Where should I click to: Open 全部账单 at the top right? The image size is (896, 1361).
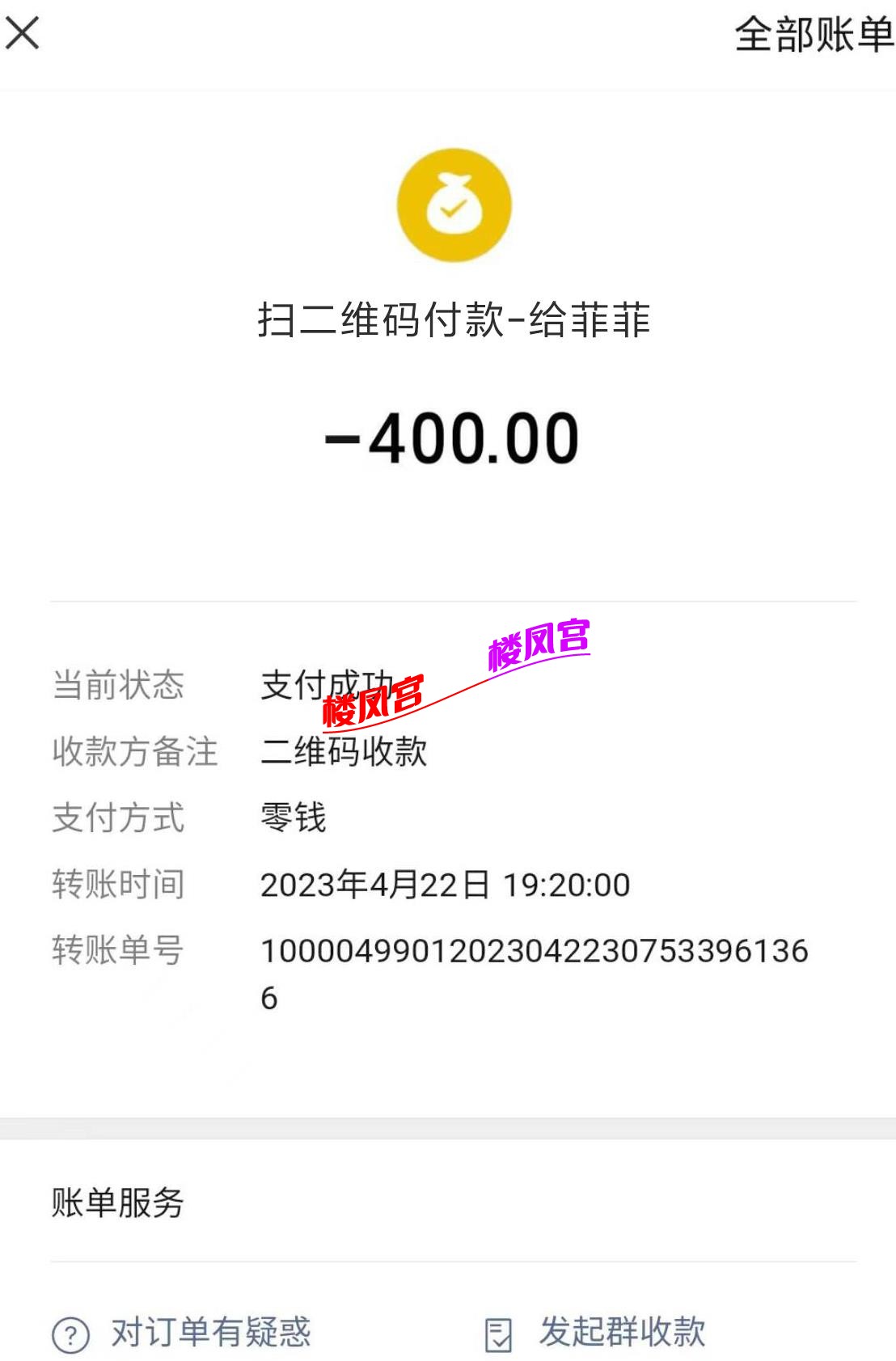tap(807, 34)
